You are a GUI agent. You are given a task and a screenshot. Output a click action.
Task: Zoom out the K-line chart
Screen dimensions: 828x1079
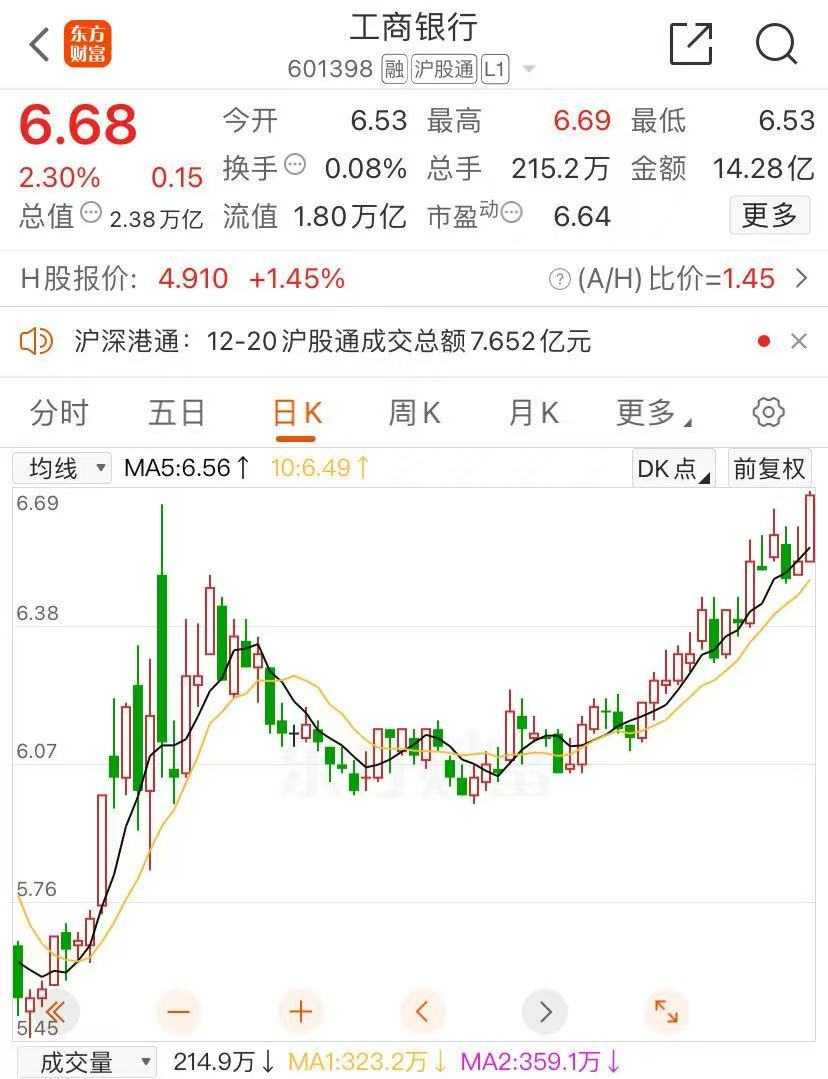click(178, 1012)
